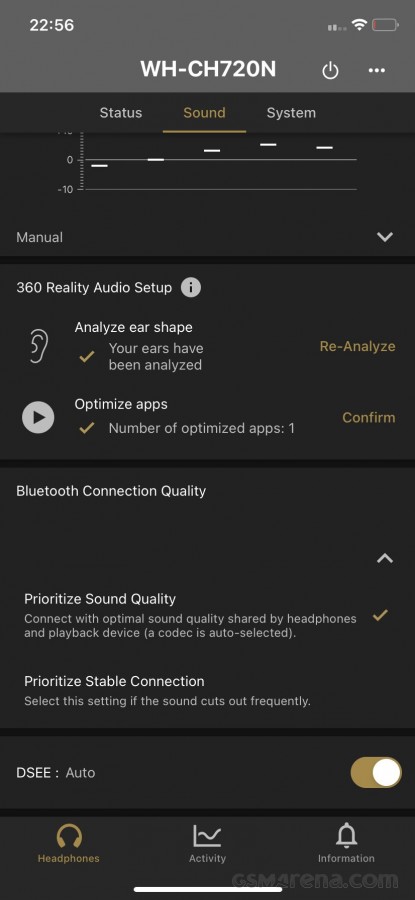Open the Information tab
415x900 pixels.
click(346, 843)
